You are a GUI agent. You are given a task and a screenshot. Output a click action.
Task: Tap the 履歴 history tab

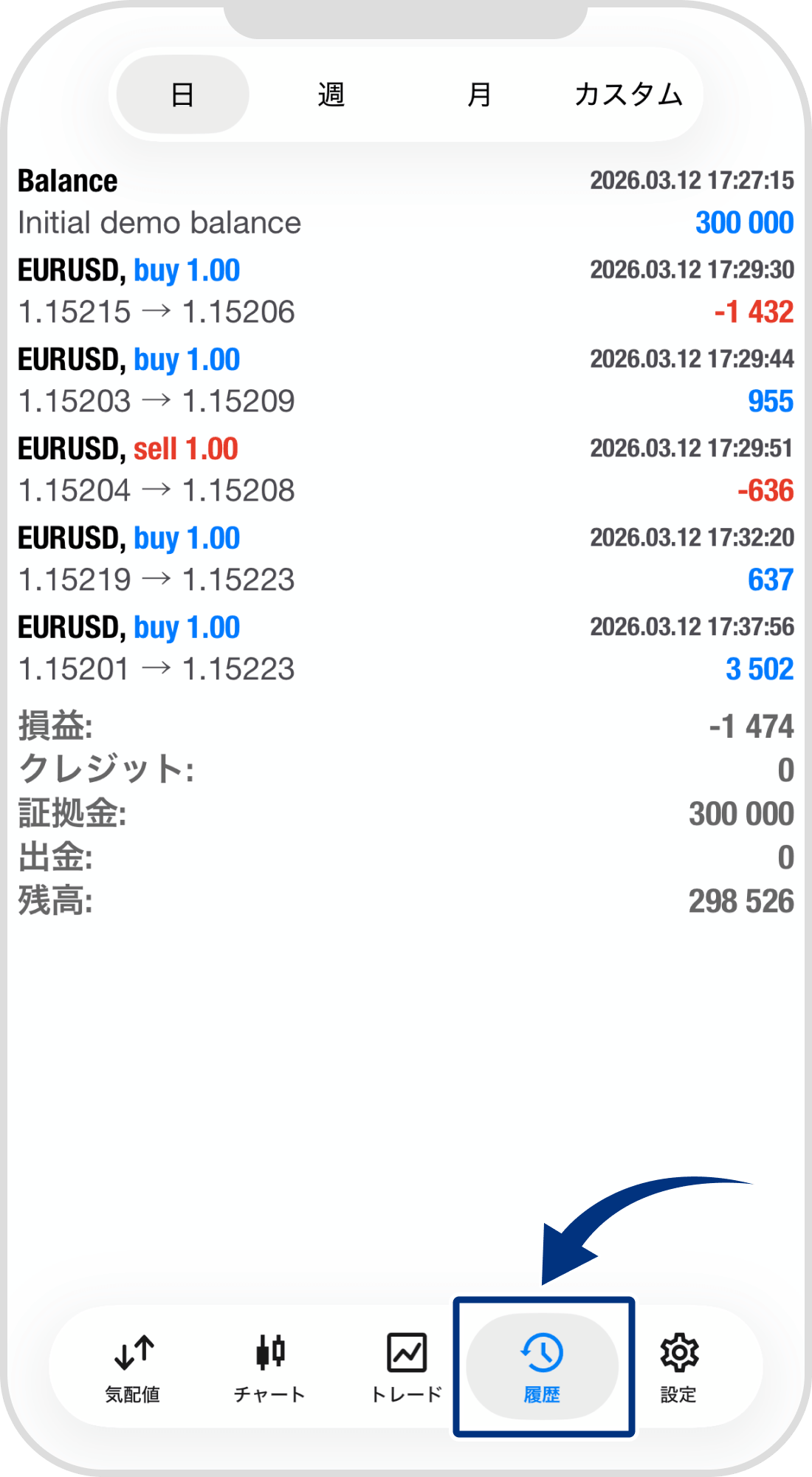(x=543, y=1367)
